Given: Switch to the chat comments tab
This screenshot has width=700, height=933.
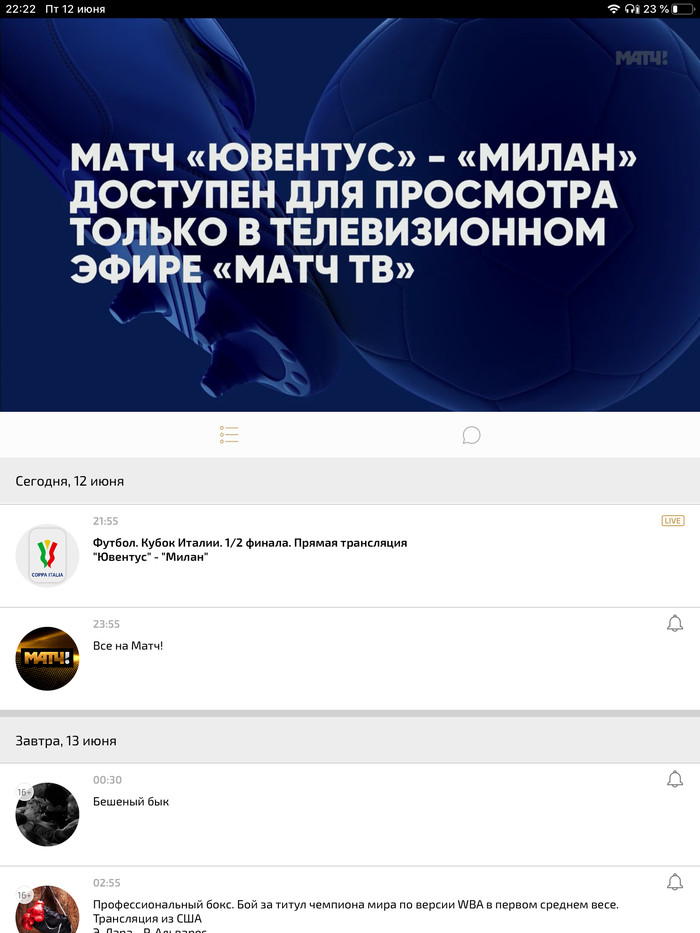Looking at the screenshot, I should click(x=471, y=435).
